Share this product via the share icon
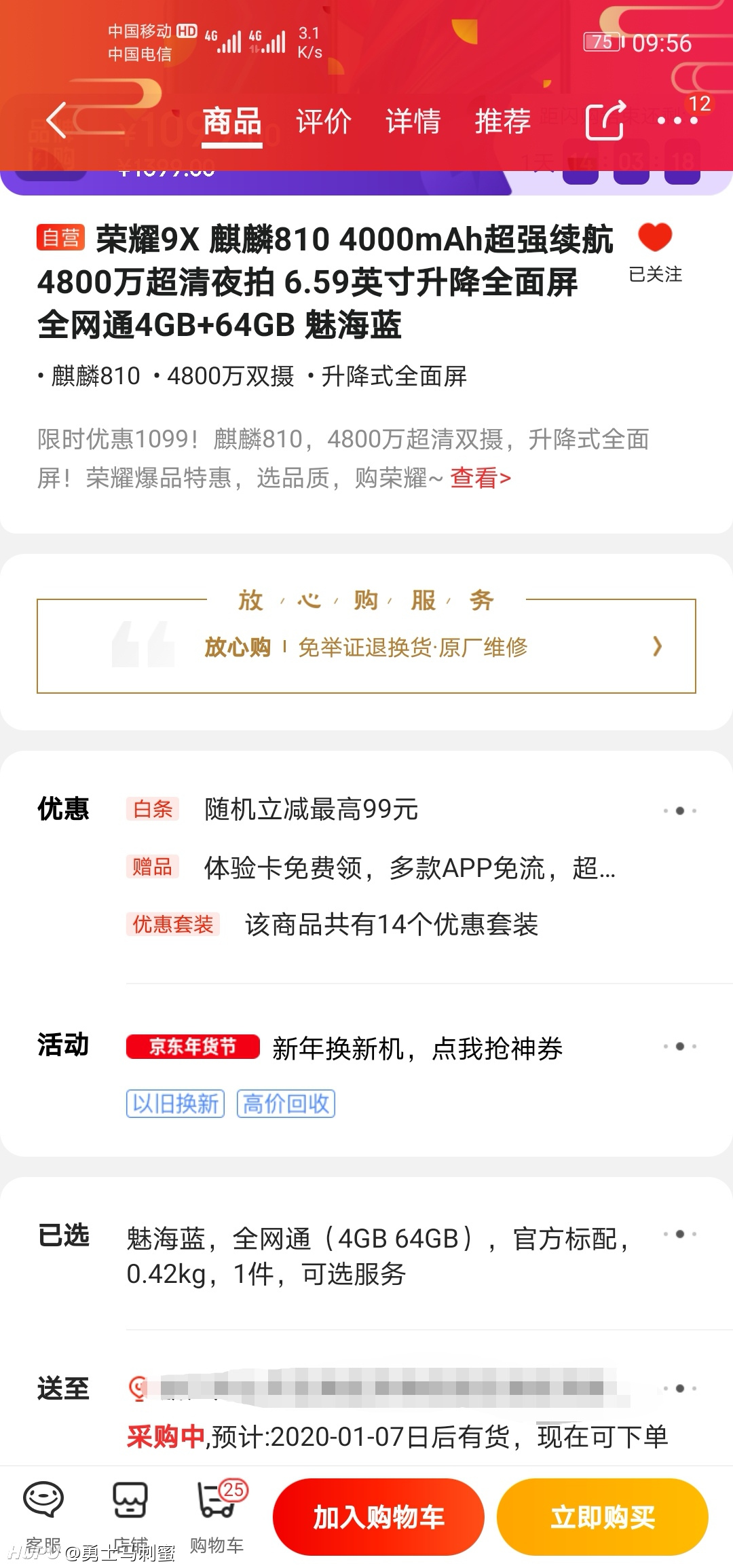733x1568 pixels. pos(605,120)
